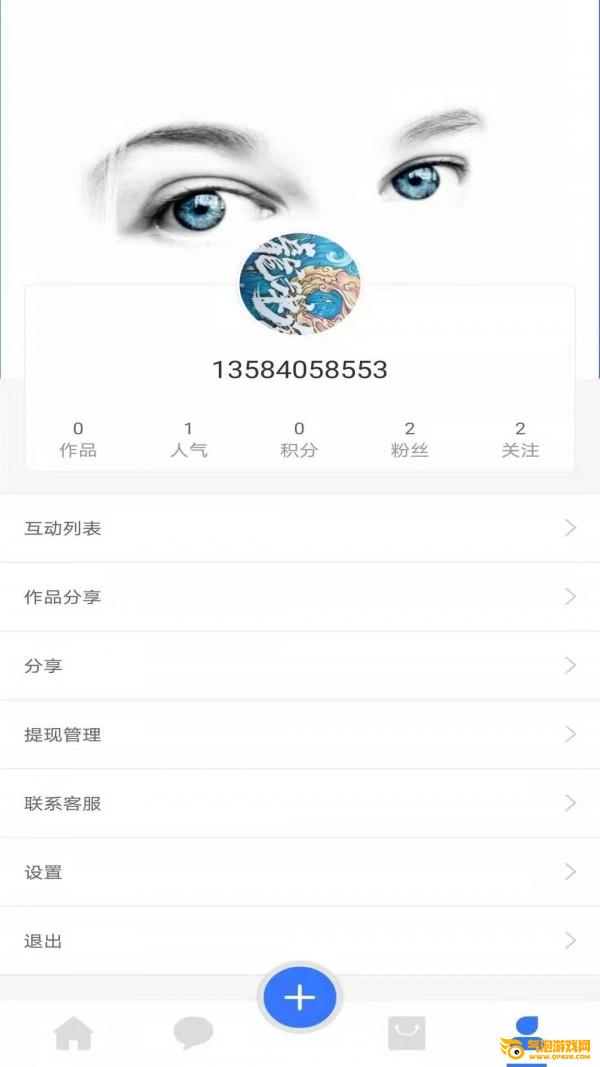The width and height of the screenshot is (600, 1067).
Task: Contact support via 联系客服
Action: (x=300, y=804)
